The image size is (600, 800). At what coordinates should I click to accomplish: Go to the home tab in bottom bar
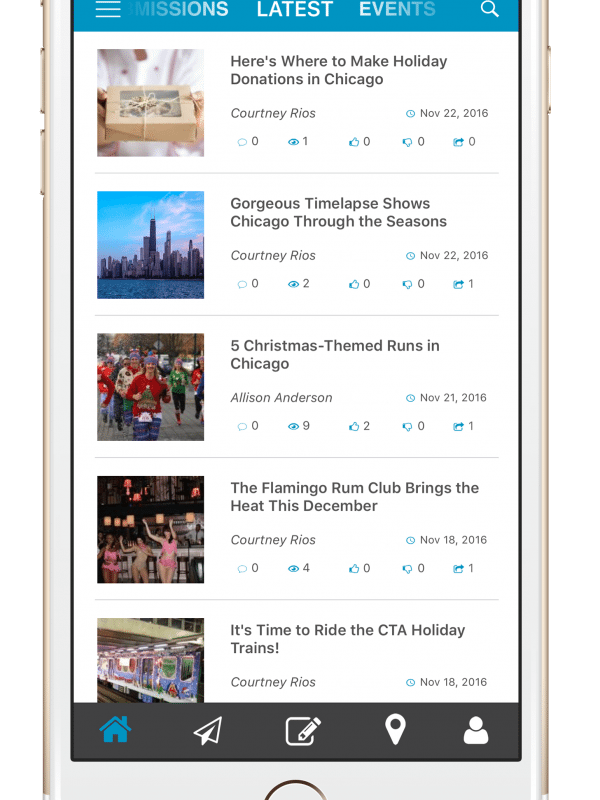(x=116, y=731)
